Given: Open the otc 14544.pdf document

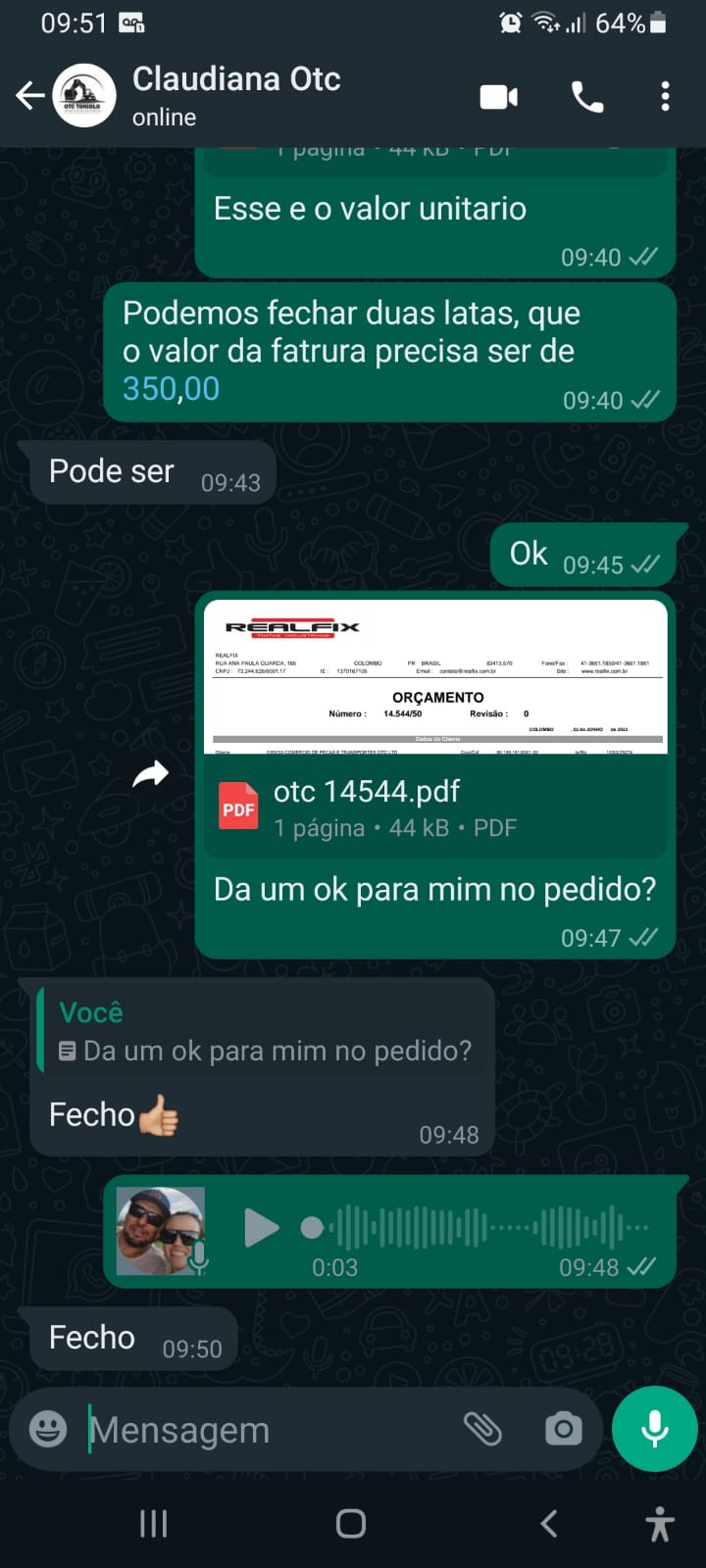Looking at the screenshot, I should tap(434, 808).
